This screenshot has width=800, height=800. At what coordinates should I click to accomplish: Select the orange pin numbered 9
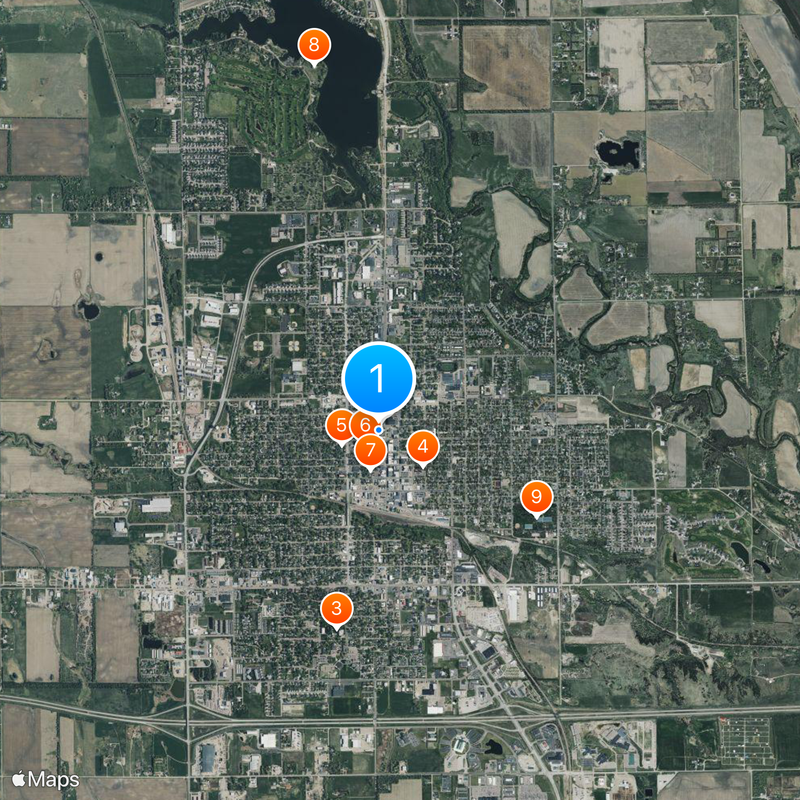(x=537, y=496)
